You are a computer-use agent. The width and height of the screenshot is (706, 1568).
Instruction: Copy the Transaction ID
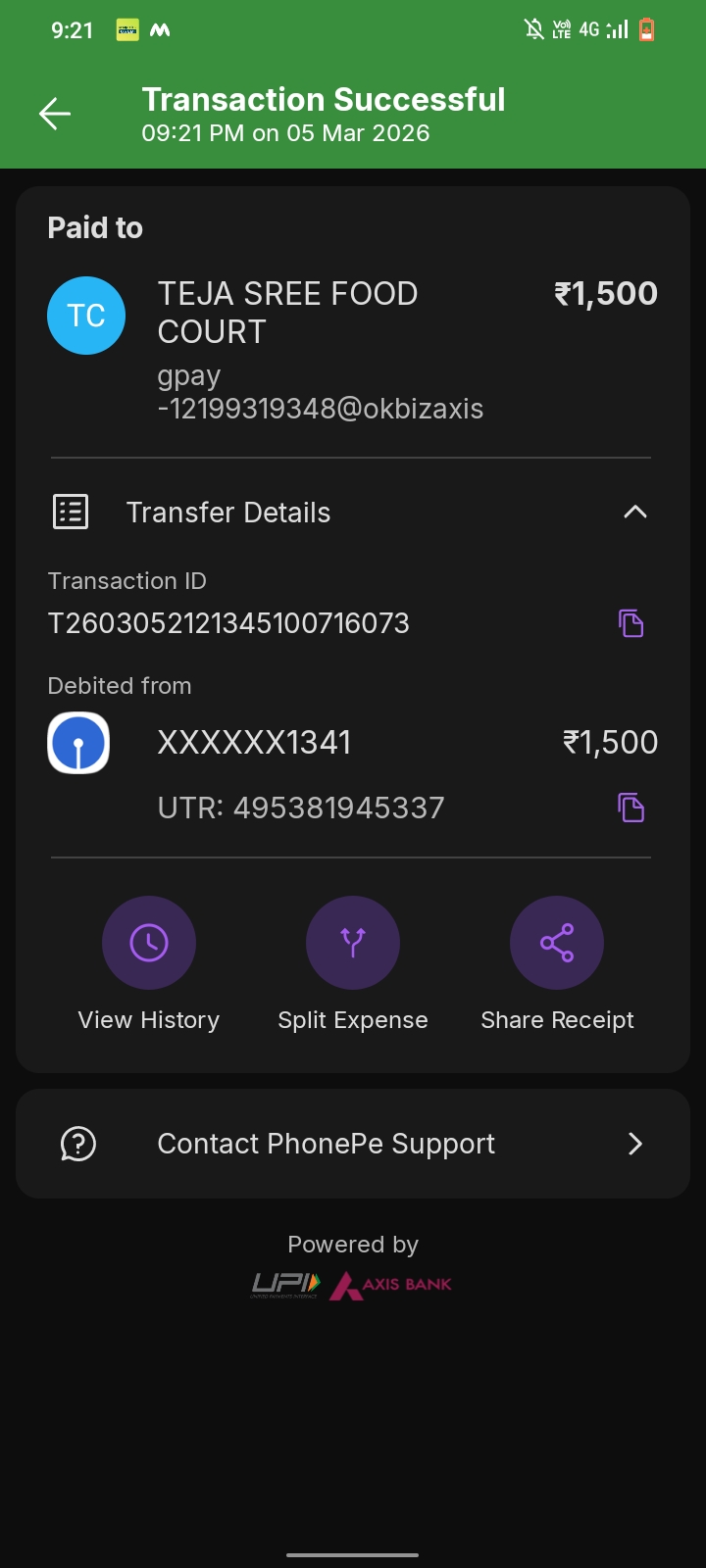(630, 623)
